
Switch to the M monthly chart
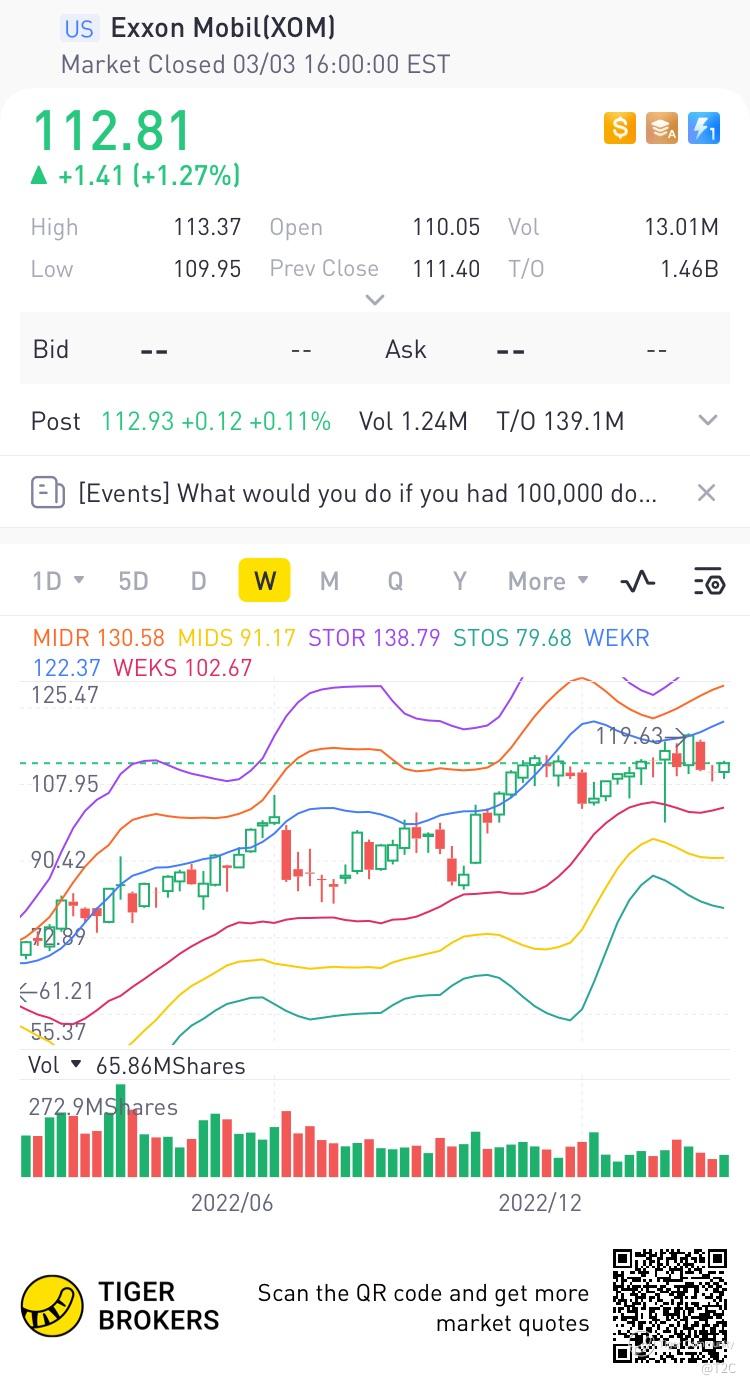pyautogui.click(x=329, y=581)
